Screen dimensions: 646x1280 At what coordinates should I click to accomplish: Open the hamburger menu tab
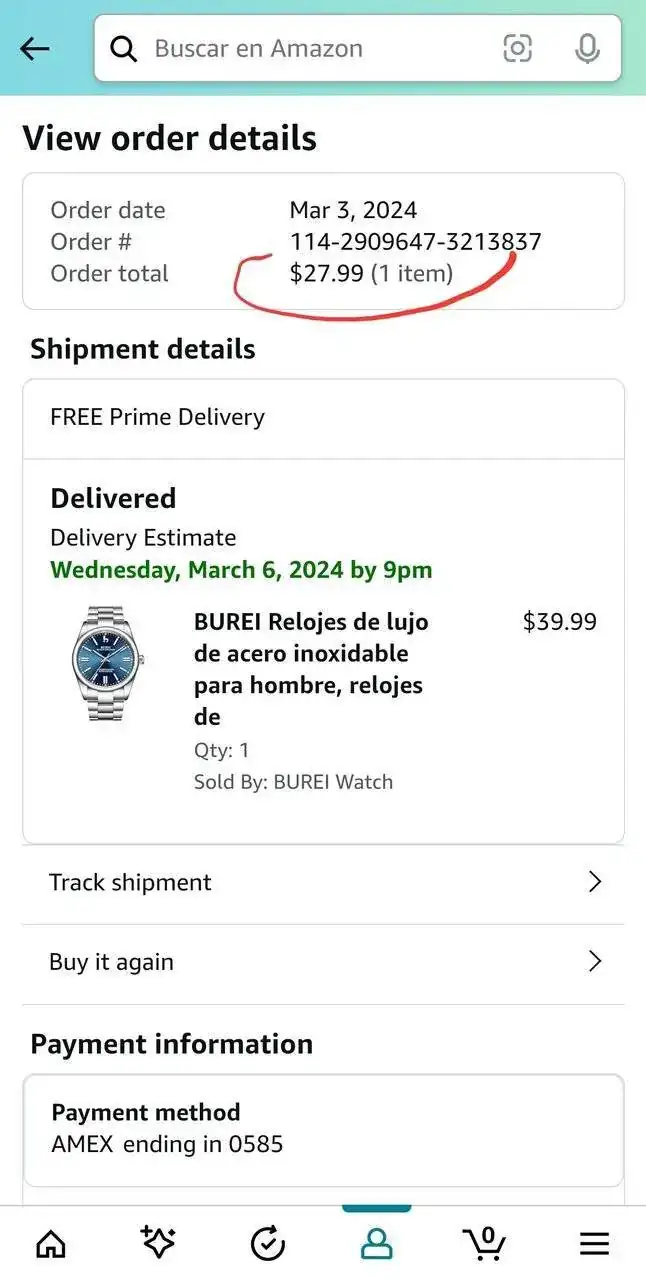pyautogui.click(x=594, y=1243)
